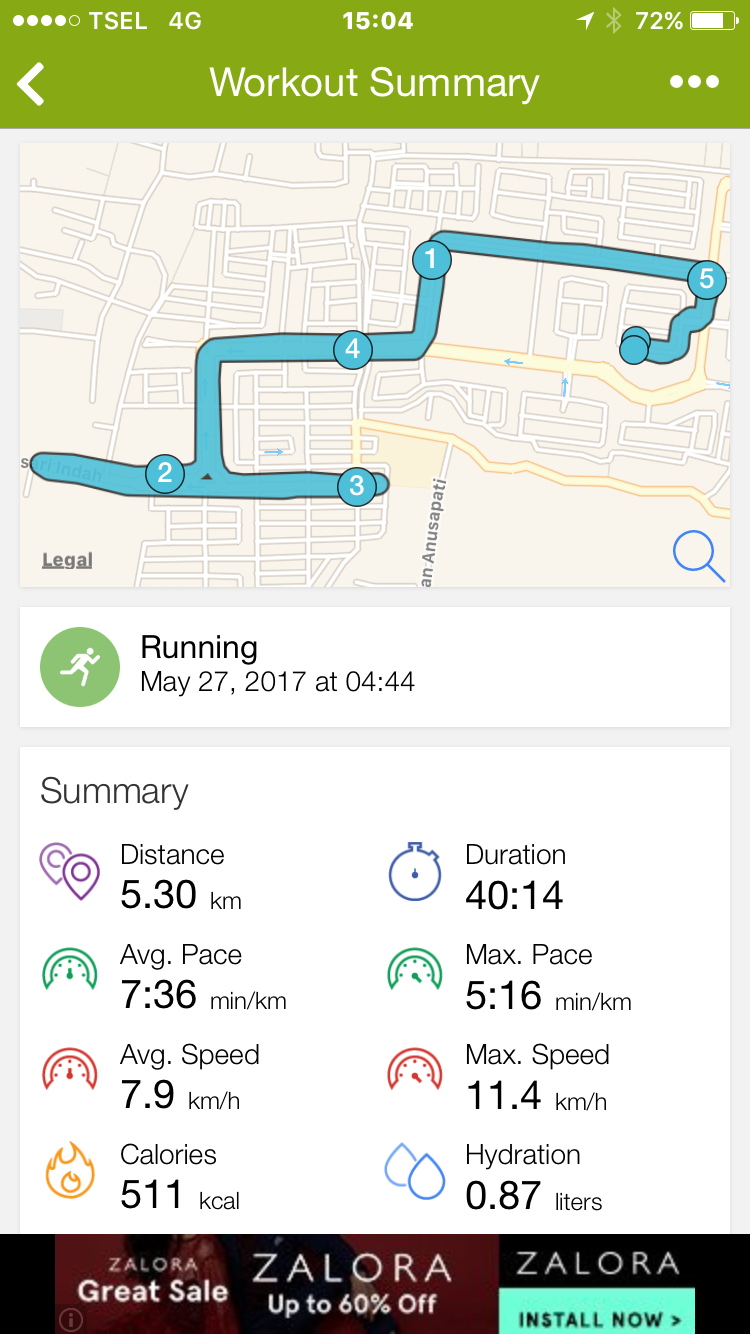Tap Install Now on the Zalora ad
The image size is (750, 1334).
click(596, 1319)
